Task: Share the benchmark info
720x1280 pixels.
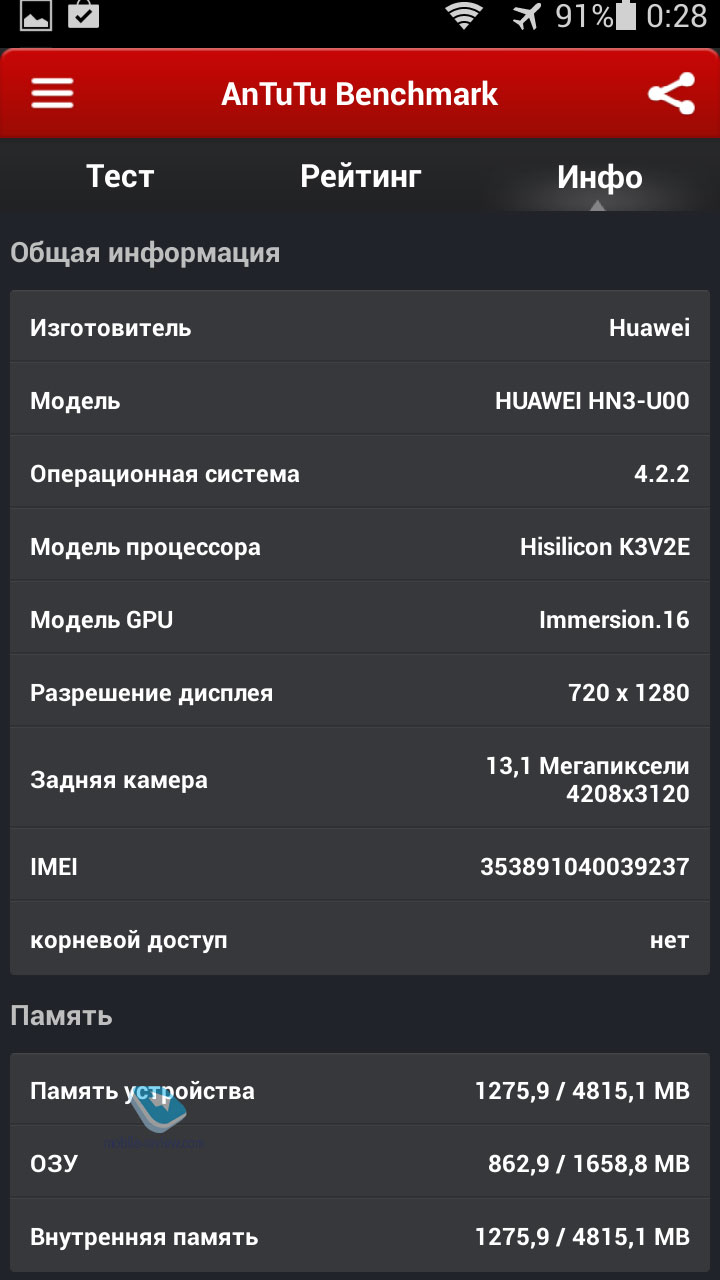Action: 671,94
